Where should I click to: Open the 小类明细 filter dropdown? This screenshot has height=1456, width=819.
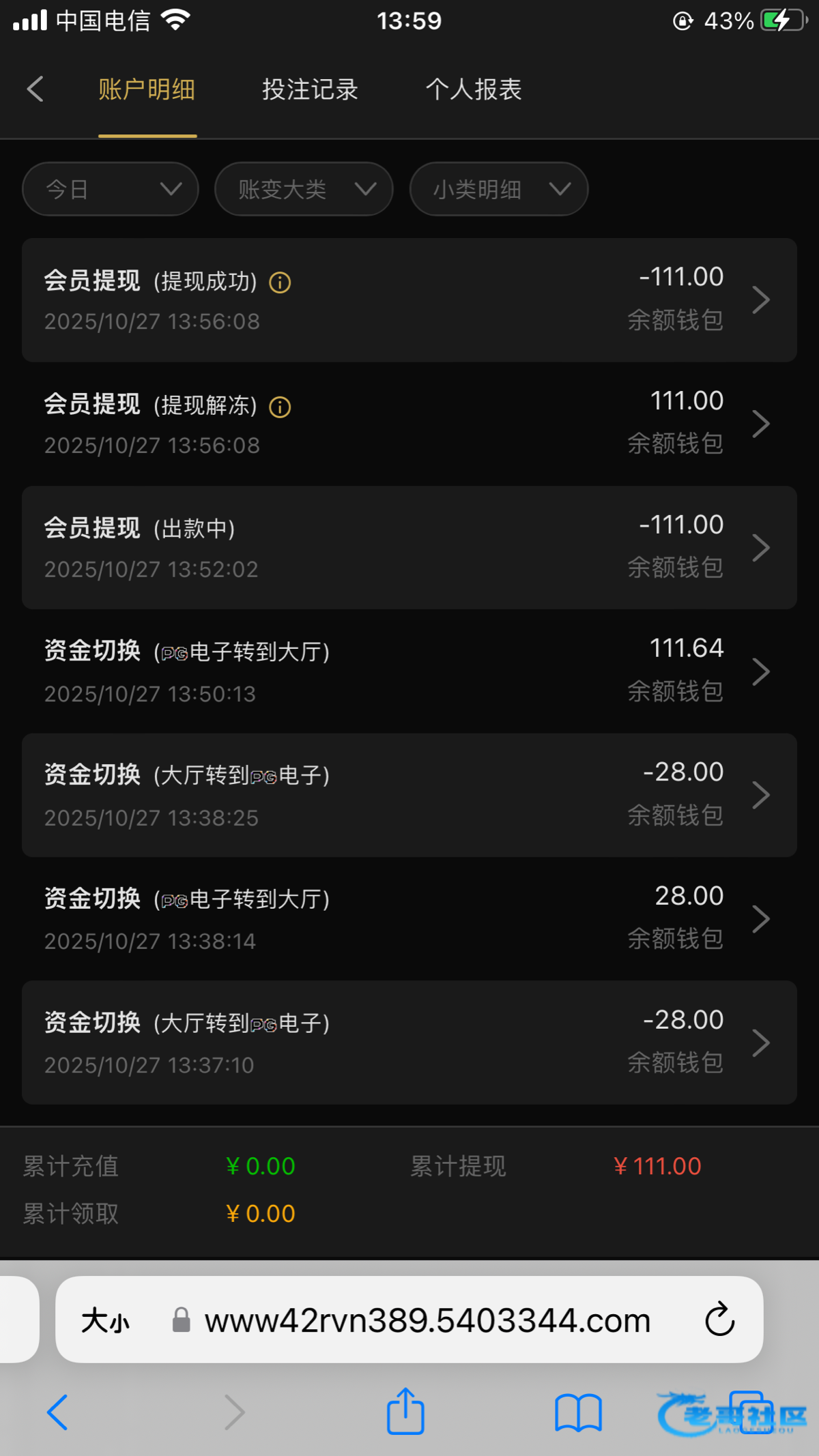499,189
